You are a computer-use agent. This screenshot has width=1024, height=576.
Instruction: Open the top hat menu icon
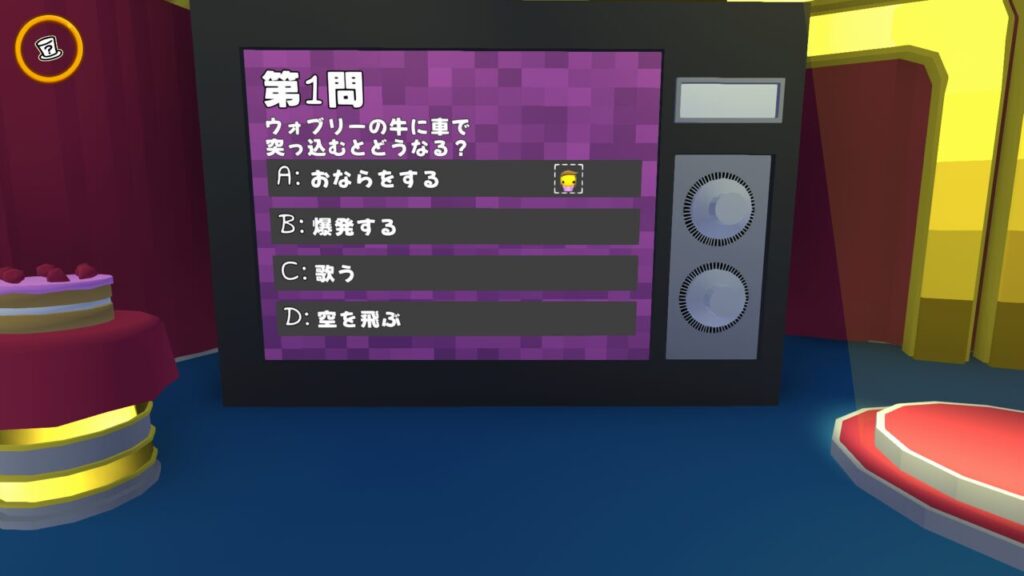point(46,47)
